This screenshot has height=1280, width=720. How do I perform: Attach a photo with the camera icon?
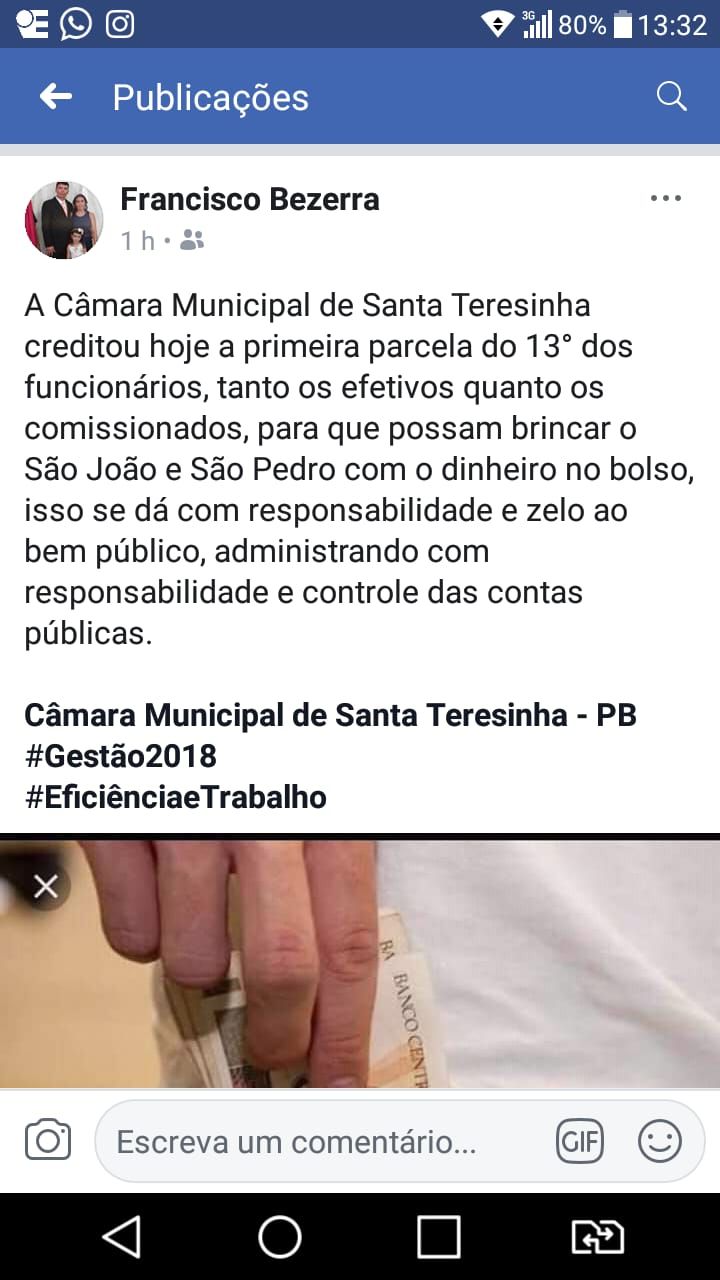tap(48, 1141)
